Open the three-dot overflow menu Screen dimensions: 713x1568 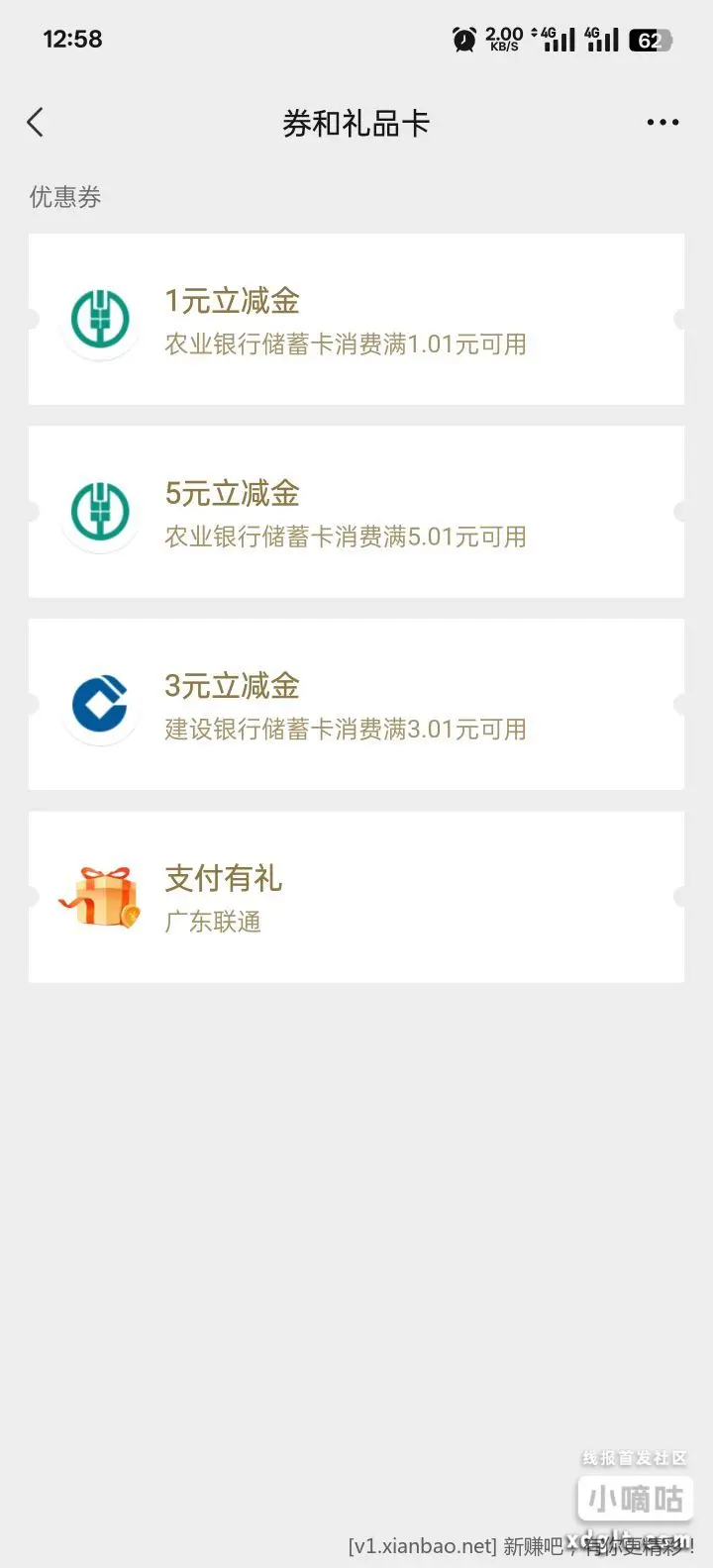point(662,123)
